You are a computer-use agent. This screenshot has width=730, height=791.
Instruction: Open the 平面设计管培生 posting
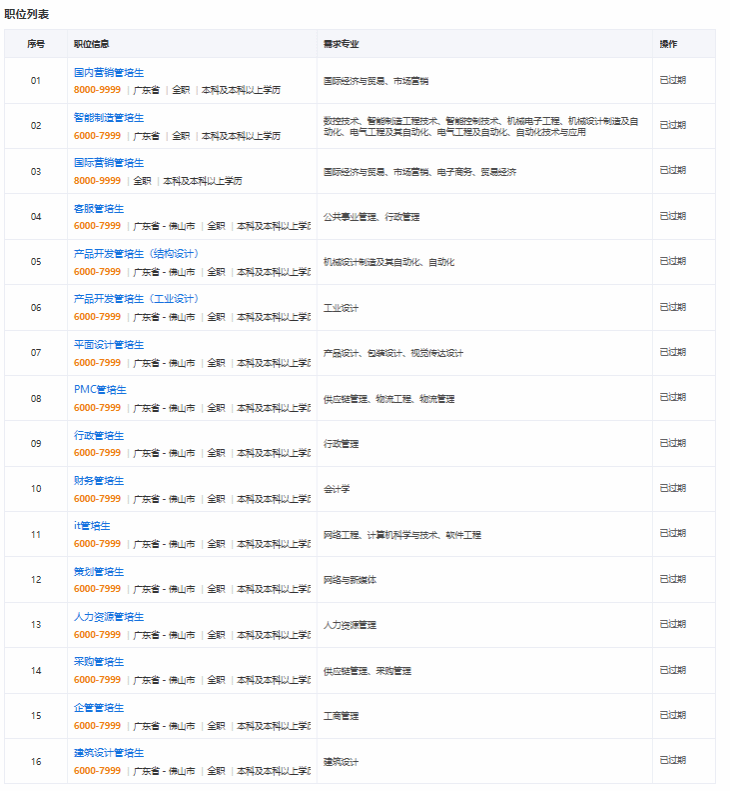click(x=108, y=345)
